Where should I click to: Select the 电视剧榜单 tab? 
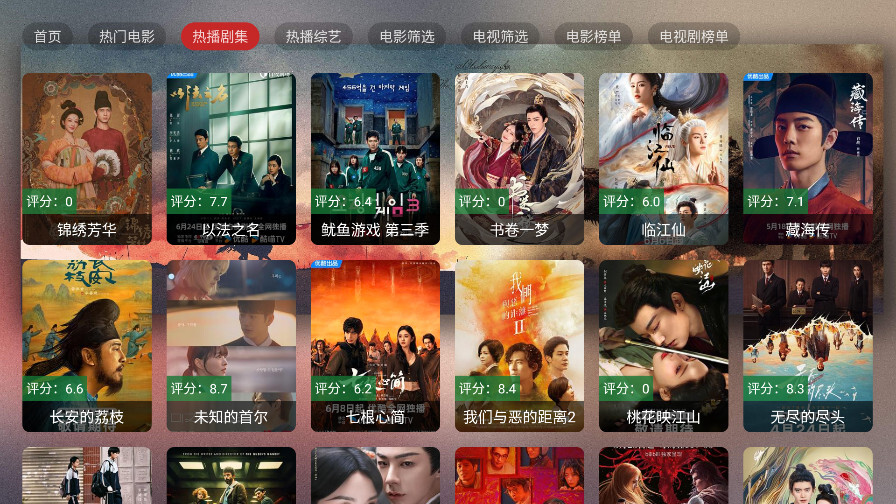[x=693, y=37]
